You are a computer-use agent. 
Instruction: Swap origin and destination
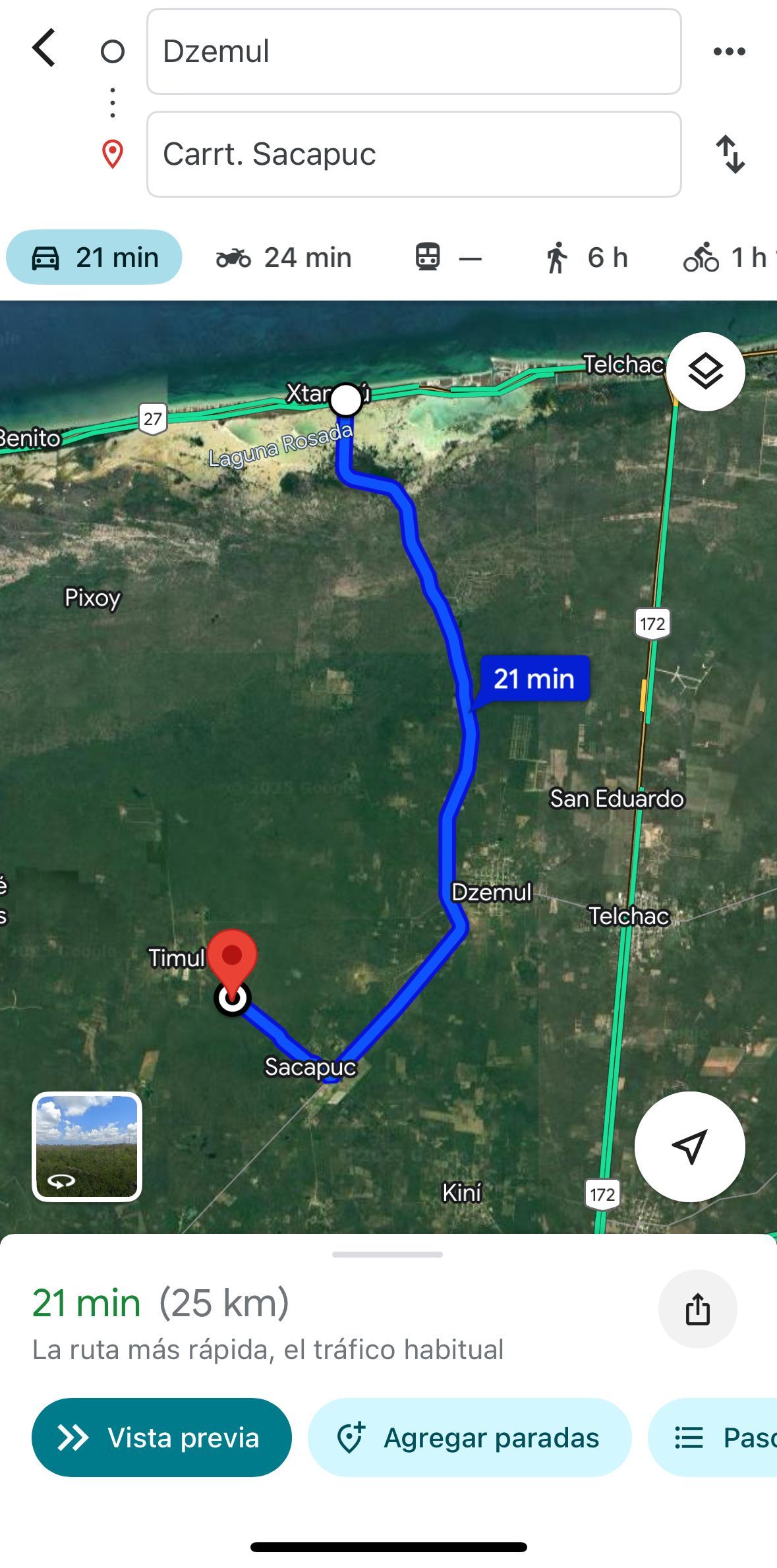point(730,154)
